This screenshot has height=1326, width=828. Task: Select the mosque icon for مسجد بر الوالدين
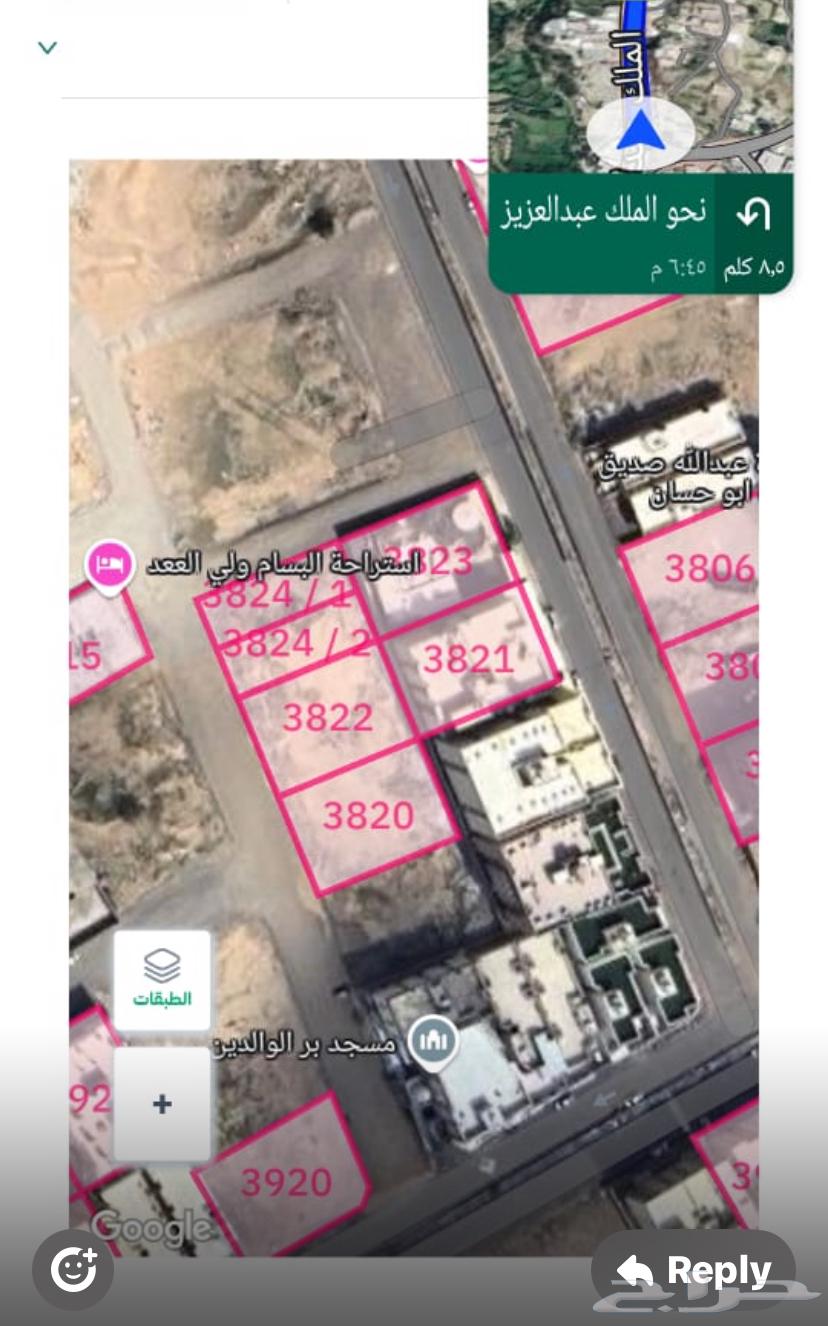(433, 1040)
